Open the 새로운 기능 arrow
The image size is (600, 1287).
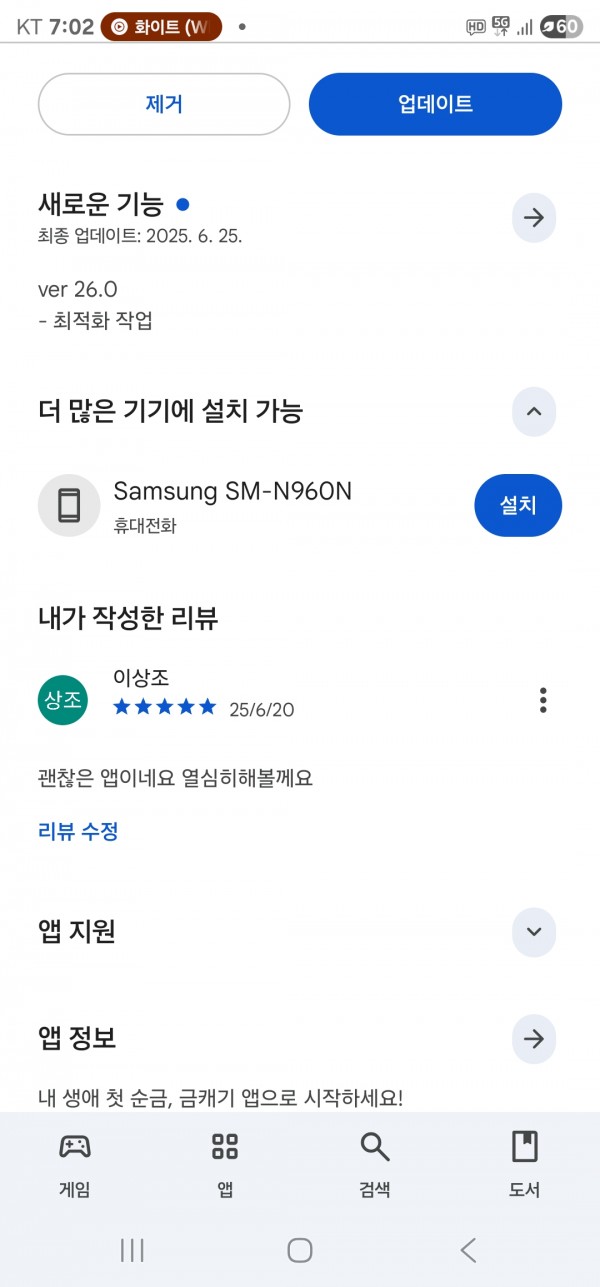pyautogui.click(x=534, y=217)
